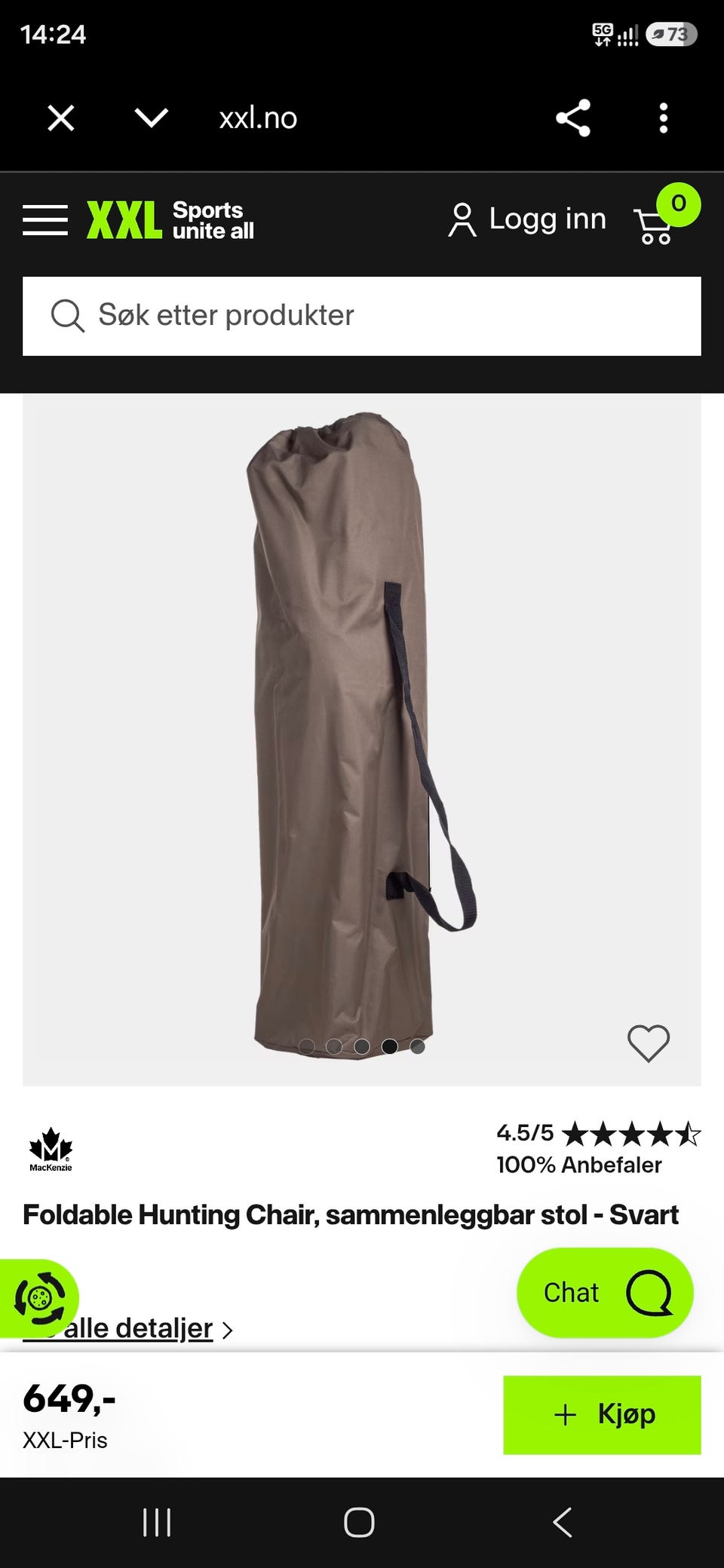
Task: Go to the XXL homepage logo
Action: click(170, 220)
